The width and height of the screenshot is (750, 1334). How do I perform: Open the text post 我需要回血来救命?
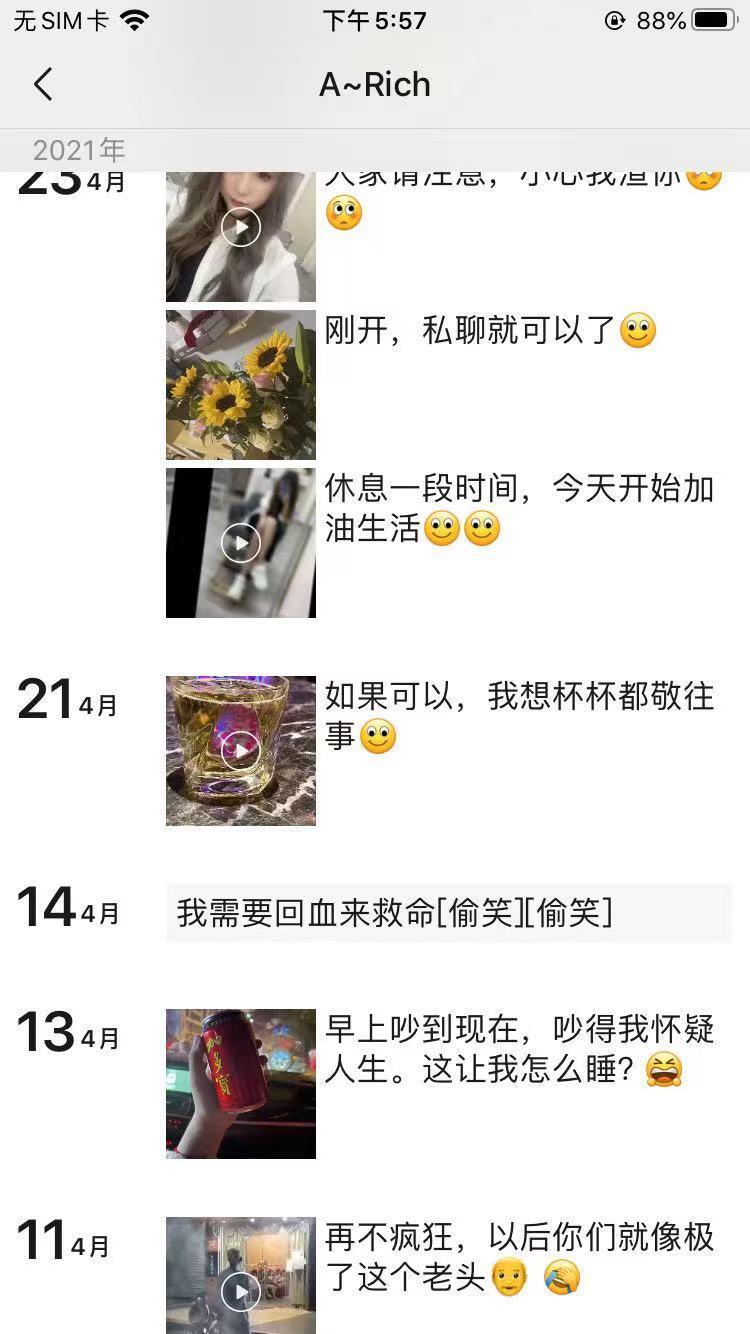pos(448,913)
